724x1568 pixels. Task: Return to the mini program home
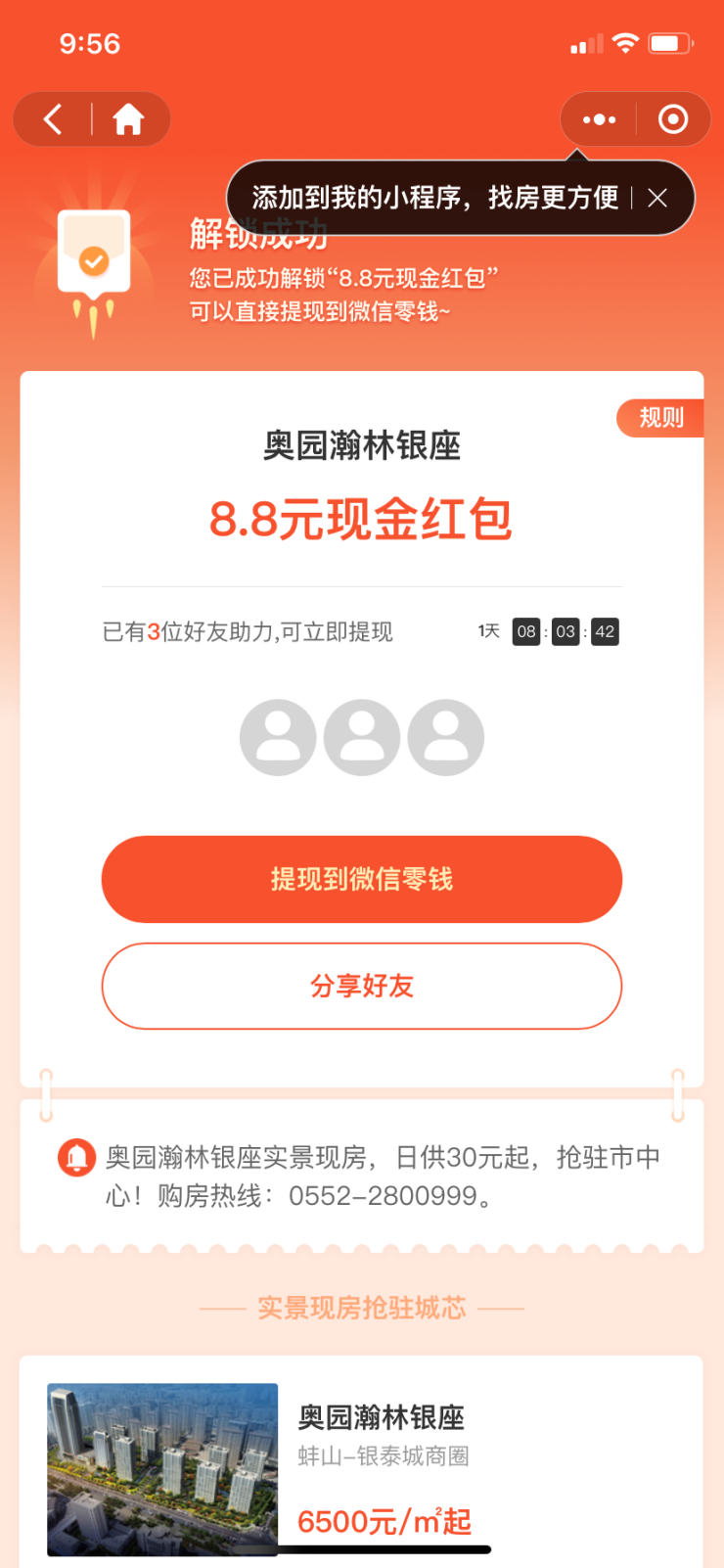point(128,119)
